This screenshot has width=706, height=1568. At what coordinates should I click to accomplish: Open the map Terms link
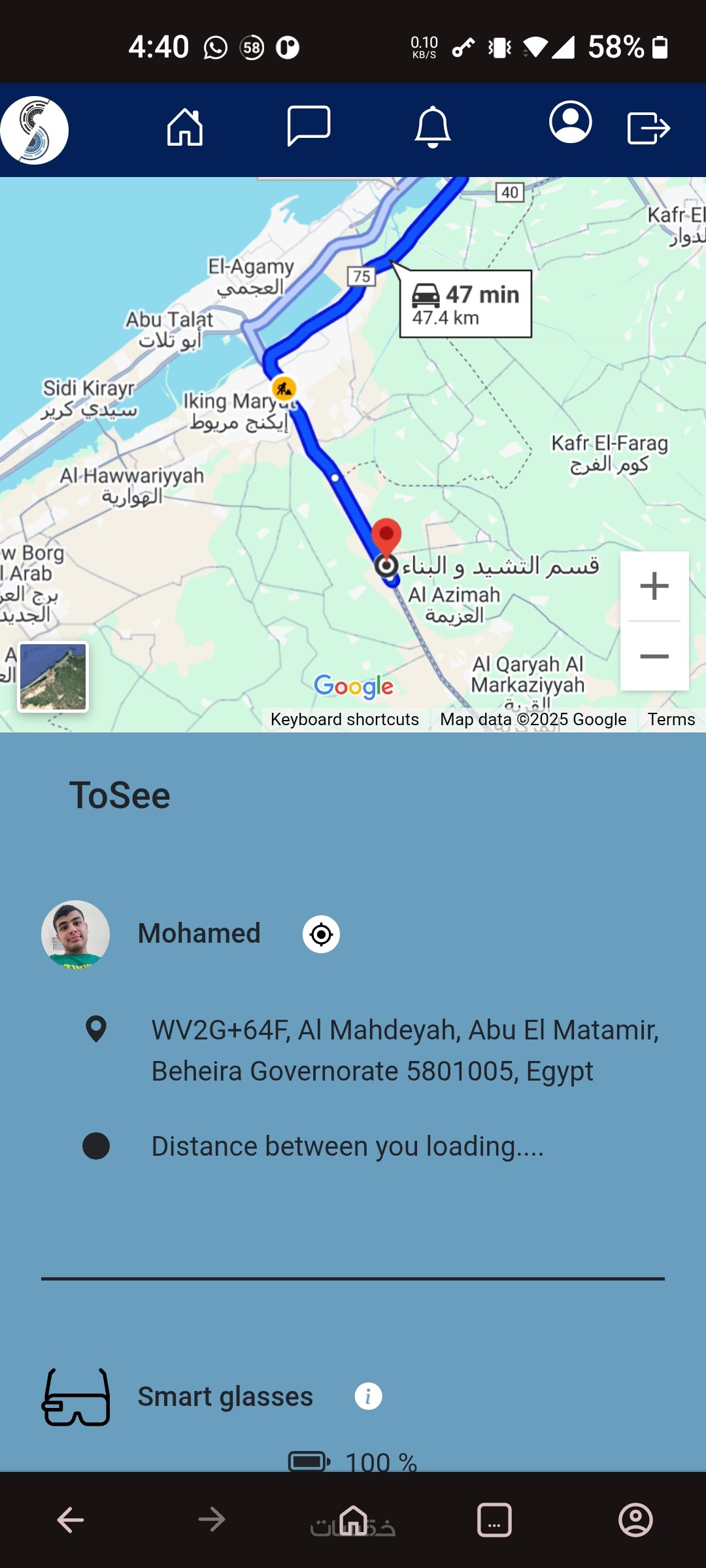point(671,719)
